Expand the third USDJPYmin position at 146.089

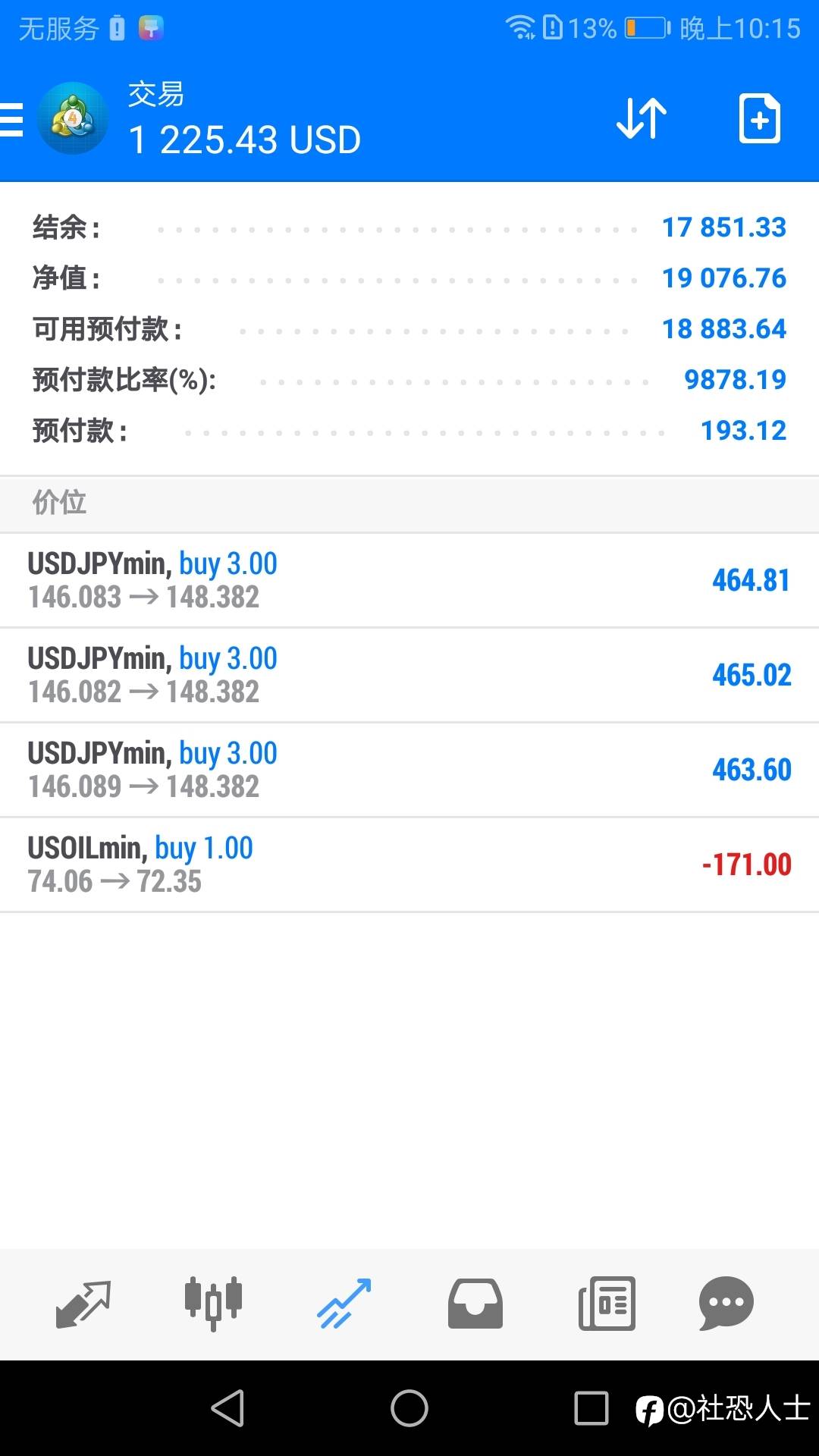[x=409, y=769]
